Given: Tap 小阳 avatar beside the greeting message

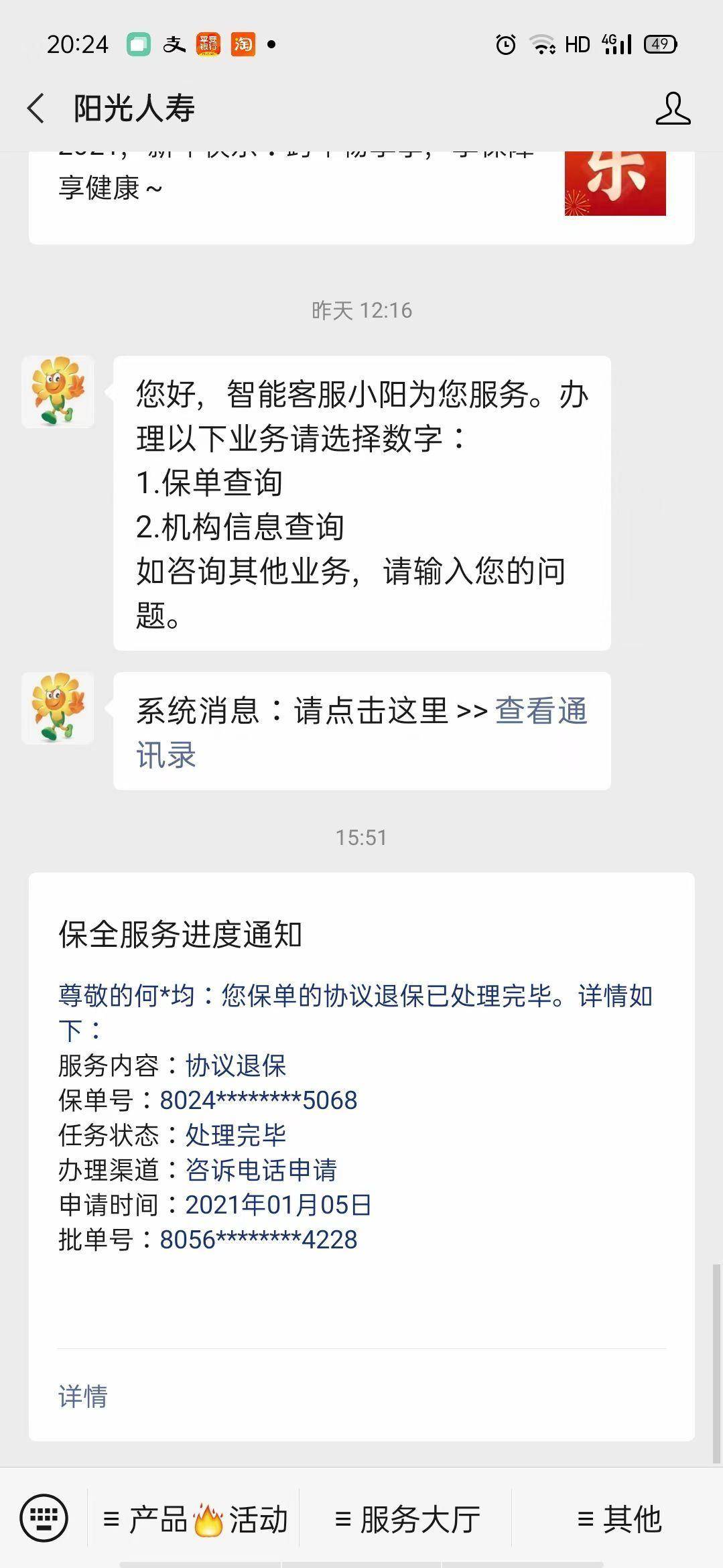Looking at the screenshot, I should coord(58,392).
